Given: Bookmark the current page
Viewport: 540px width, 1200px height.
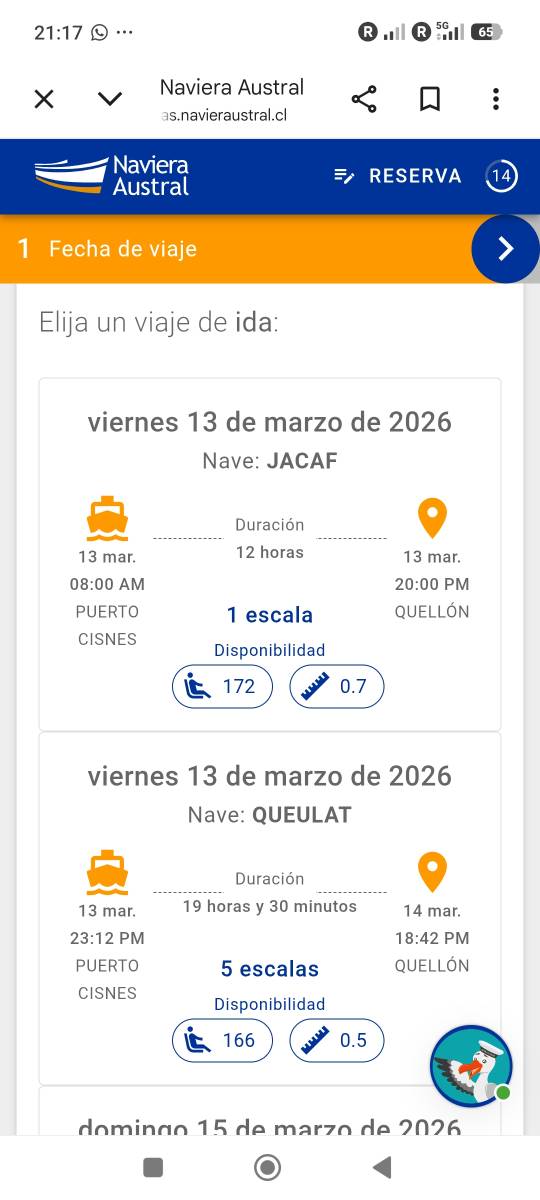Looking at the screenshot, I should coord(430,99).
